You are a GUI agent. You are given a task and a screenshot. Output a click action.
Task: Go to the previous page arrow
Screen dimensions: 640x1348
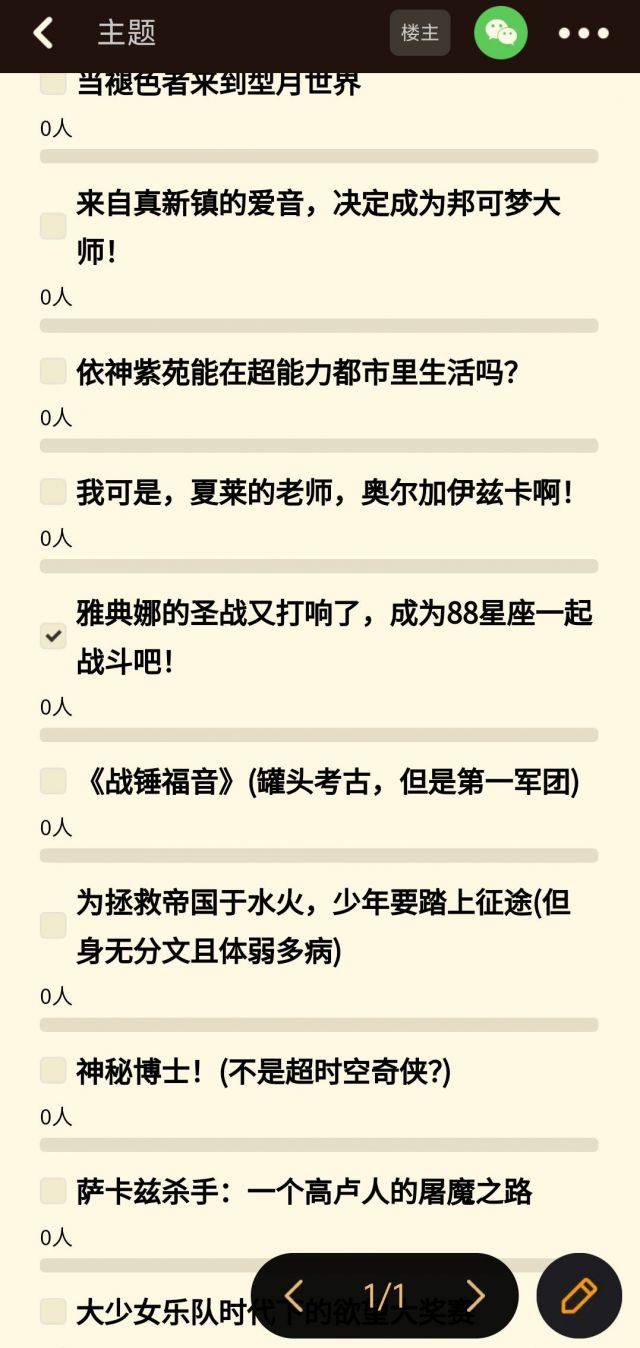click(x=294, y=1296)
